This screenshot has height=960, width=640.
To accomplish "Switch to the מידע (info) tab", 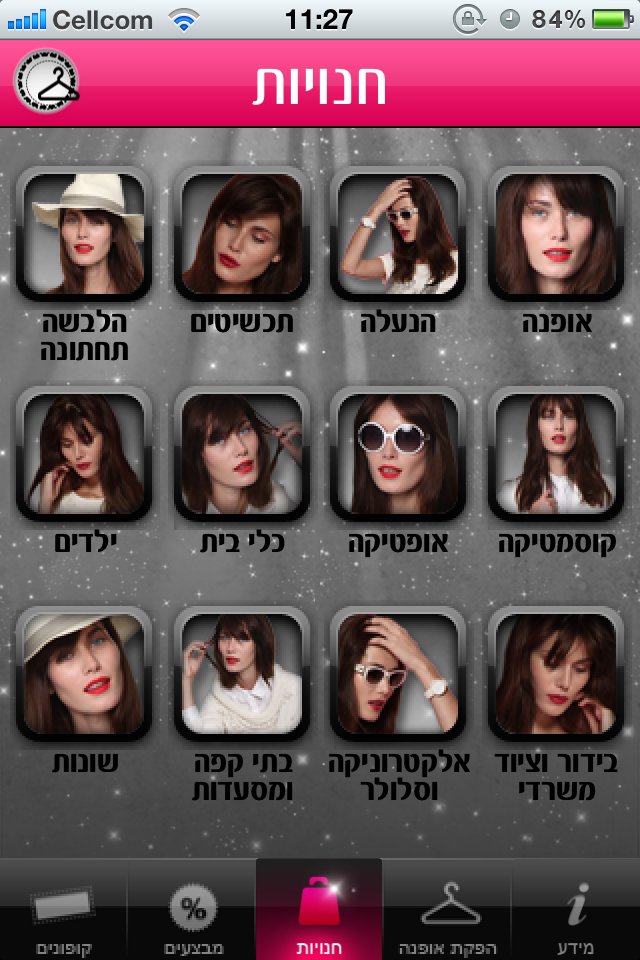I will (x=576, y=912).
